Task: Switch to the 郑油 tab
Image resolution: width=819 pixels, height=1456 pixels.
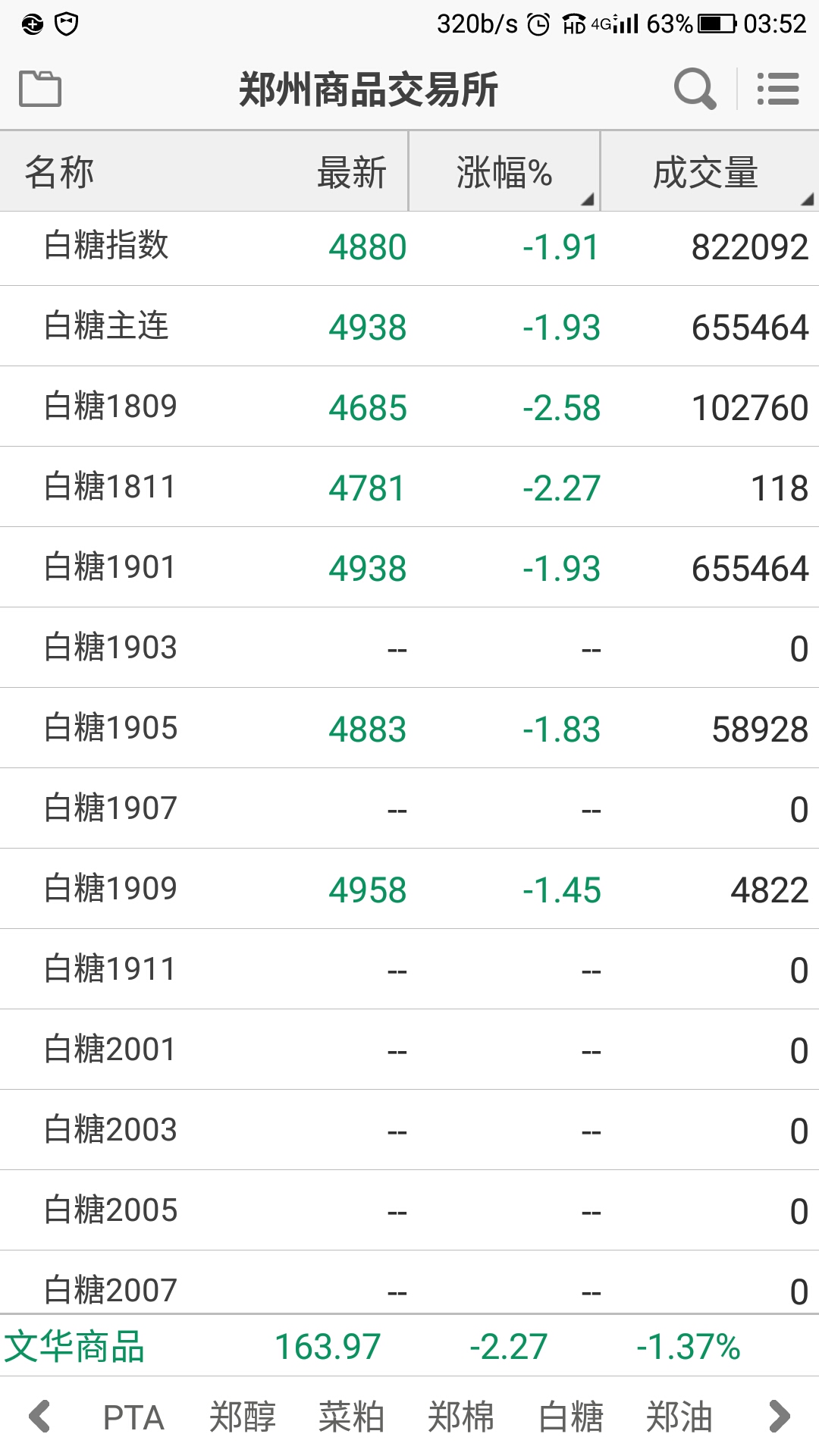Action: coord(679,1417)
